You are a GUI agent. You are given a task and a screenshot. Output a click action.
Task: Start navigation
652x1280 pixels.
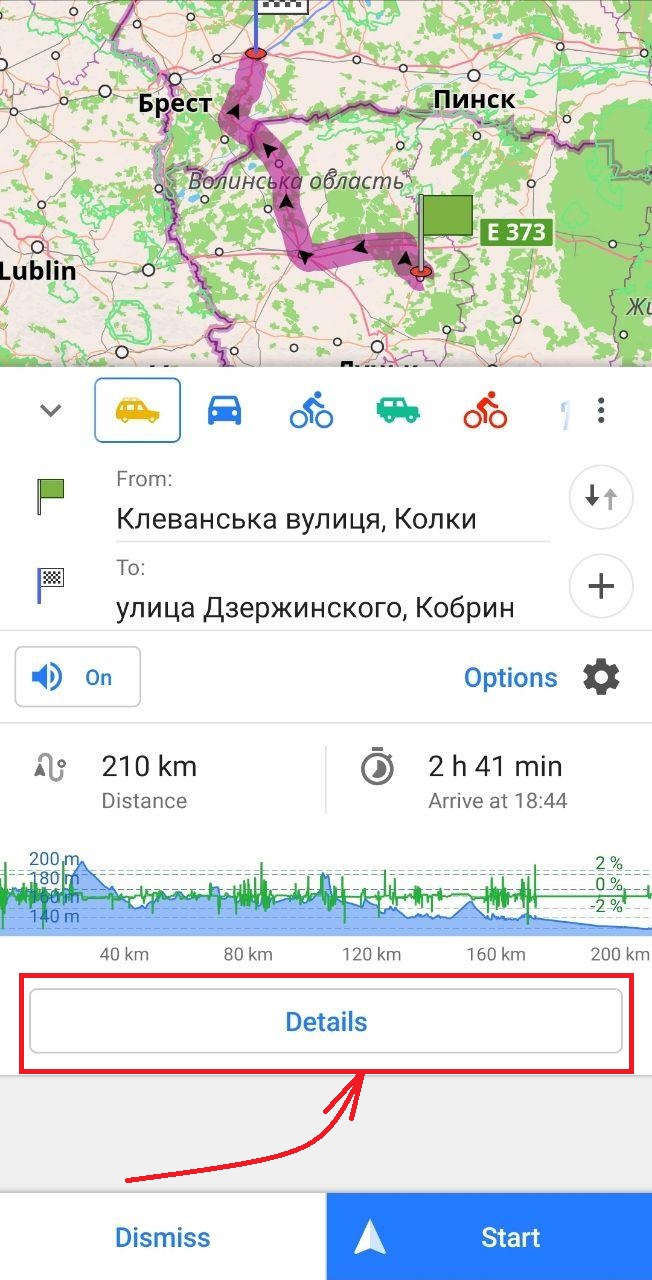pyautogui.click(x=489, y=1237)
